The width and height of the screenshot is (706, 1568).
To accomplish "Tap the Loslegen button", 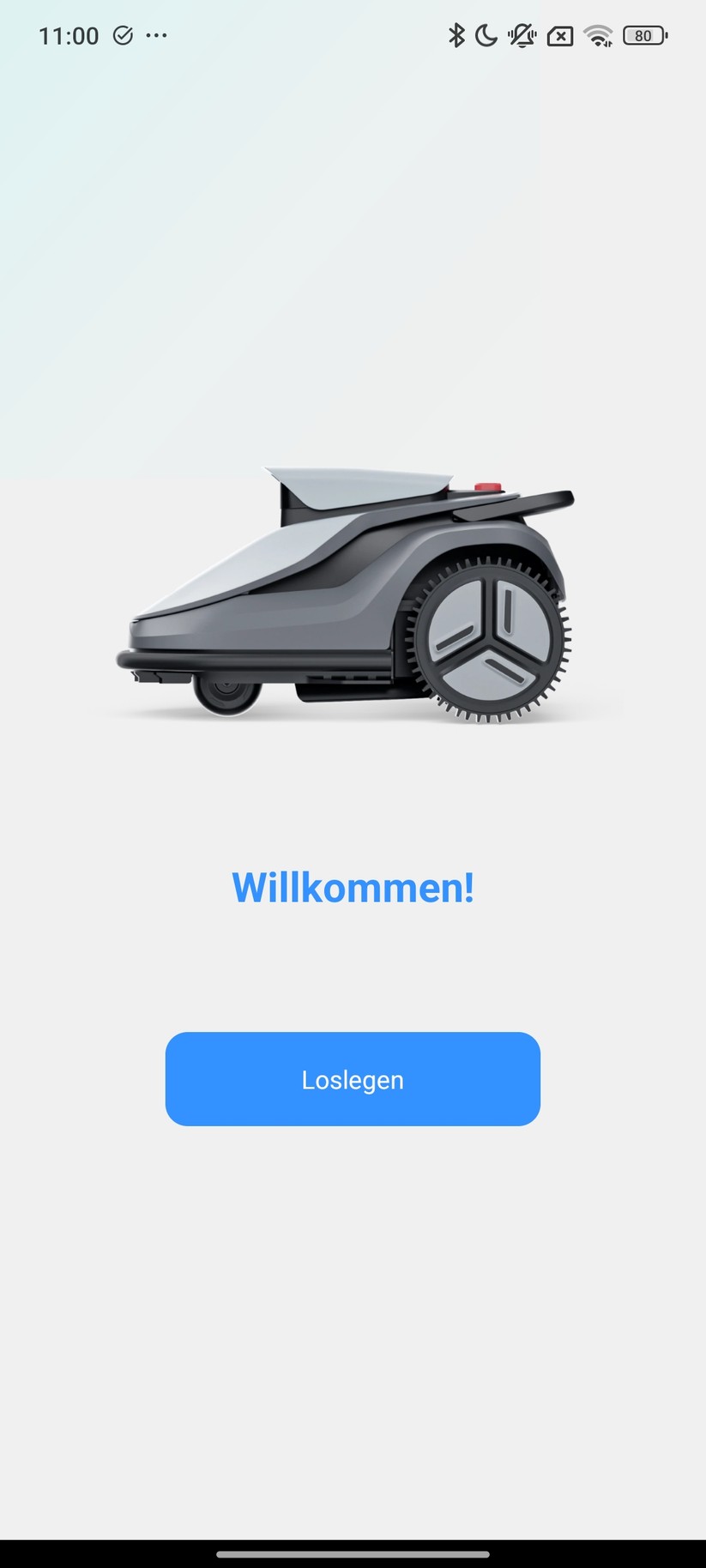I will point(353,1078).
